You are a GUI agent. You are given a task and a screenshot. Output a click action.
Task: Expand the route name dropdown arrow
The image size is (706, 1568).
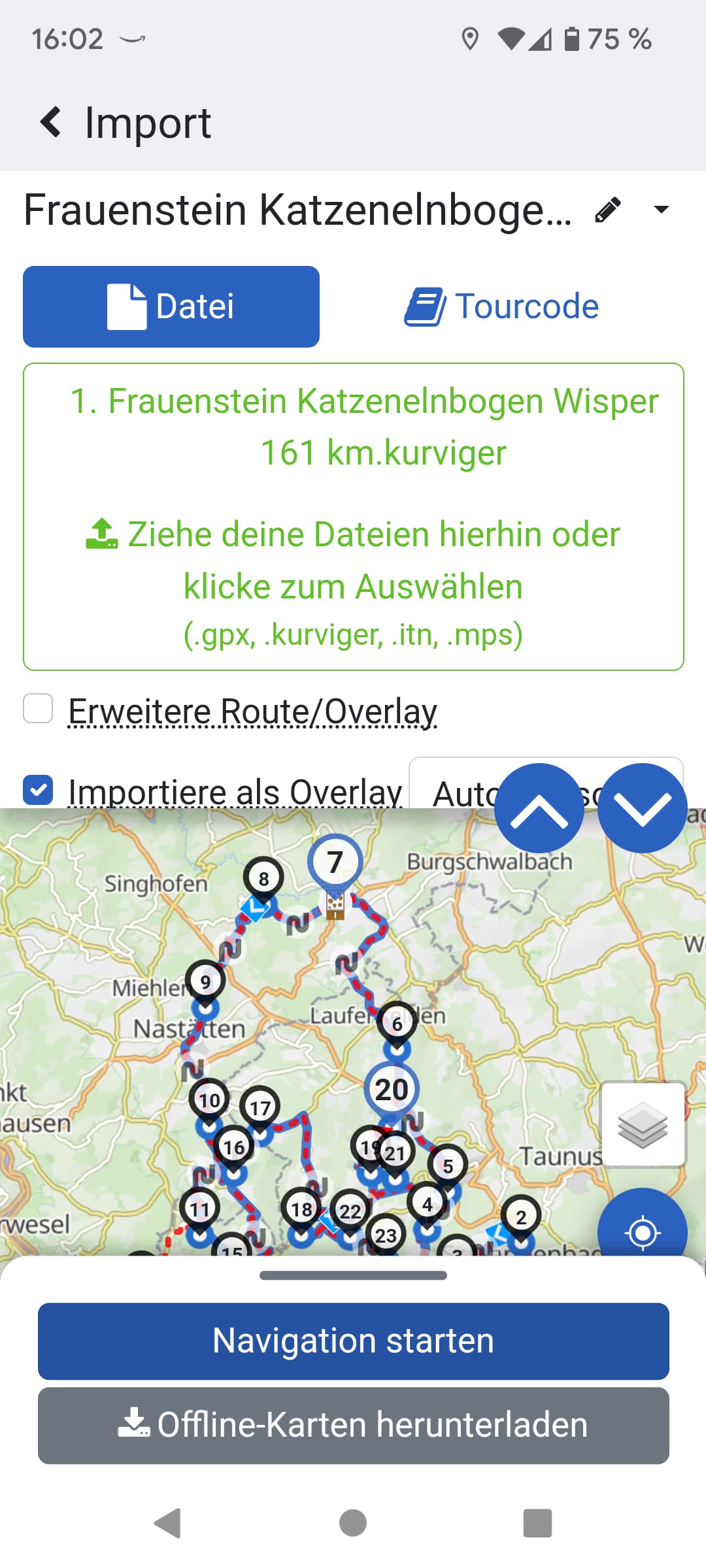(661, 210)
